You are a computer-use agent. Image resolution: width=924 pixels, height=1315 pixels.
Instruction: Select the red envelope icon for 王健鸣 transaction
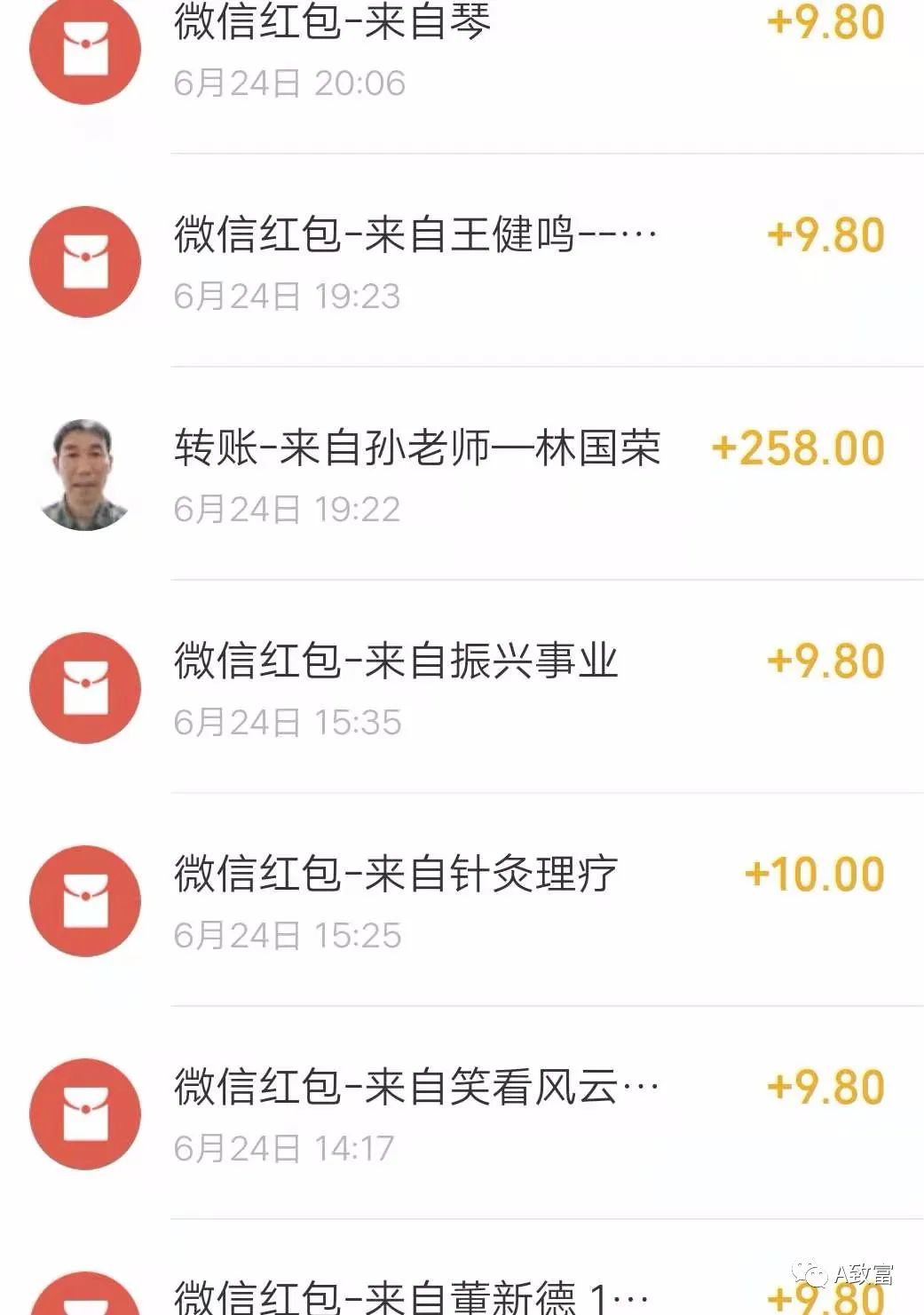(x=84, y=257)
